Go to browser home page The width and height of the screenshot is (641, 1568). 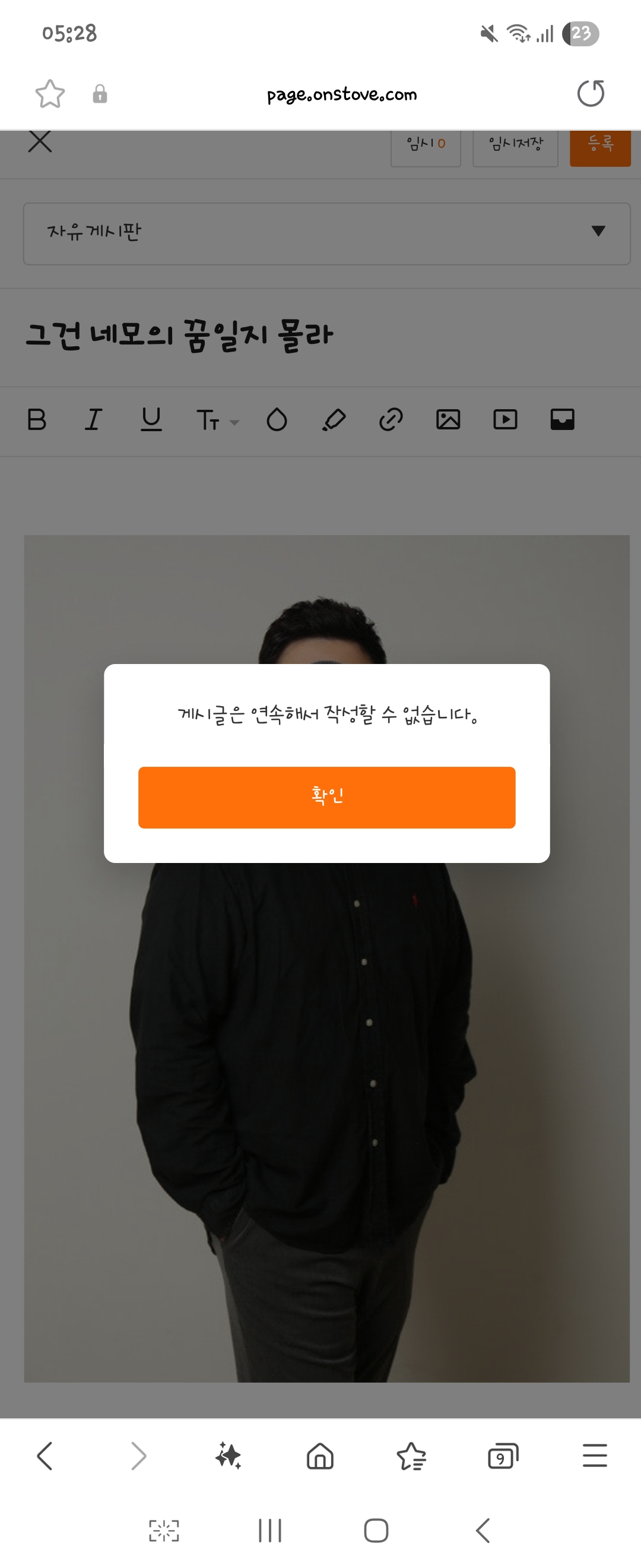[x=320, y=1456]
